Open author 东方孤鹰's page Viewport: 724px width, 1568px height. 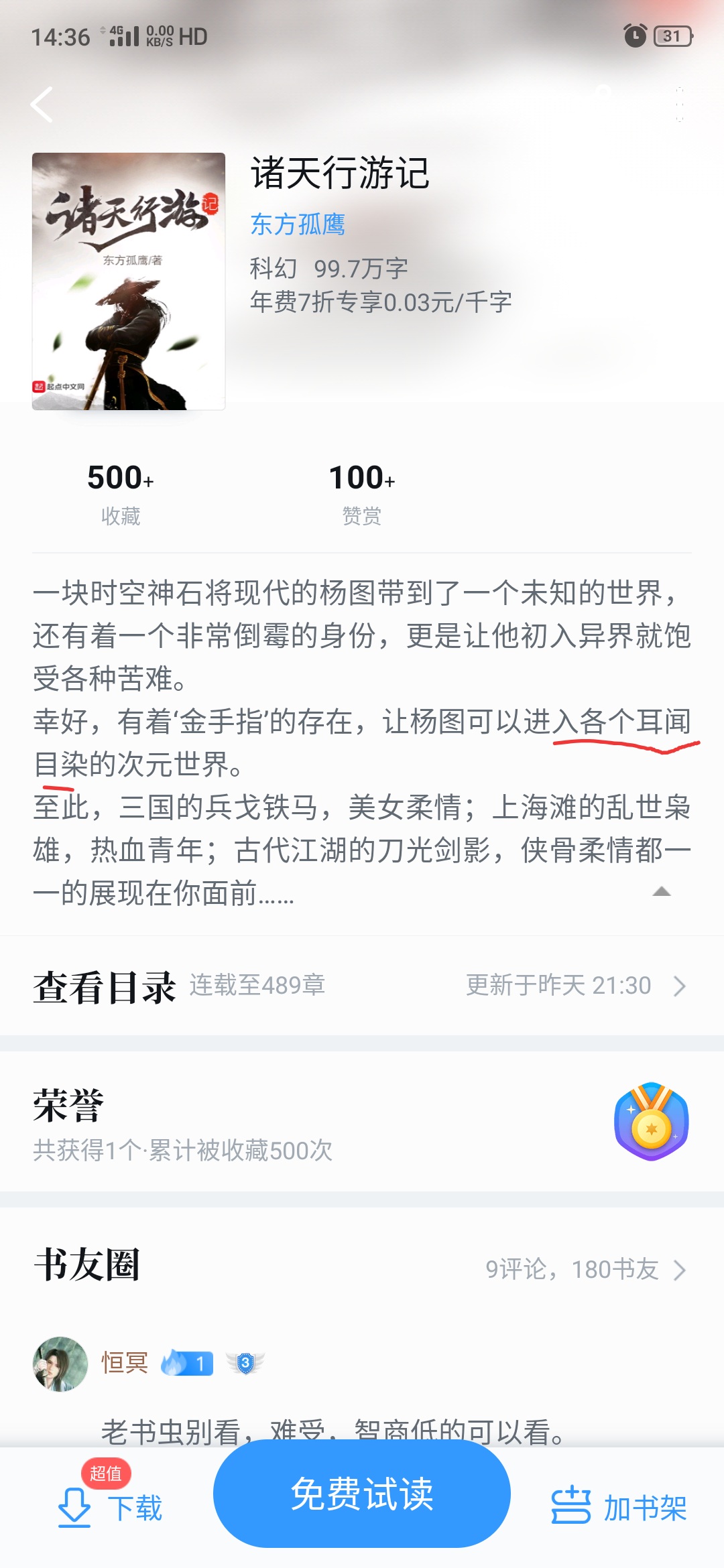(x=298, y=224)
